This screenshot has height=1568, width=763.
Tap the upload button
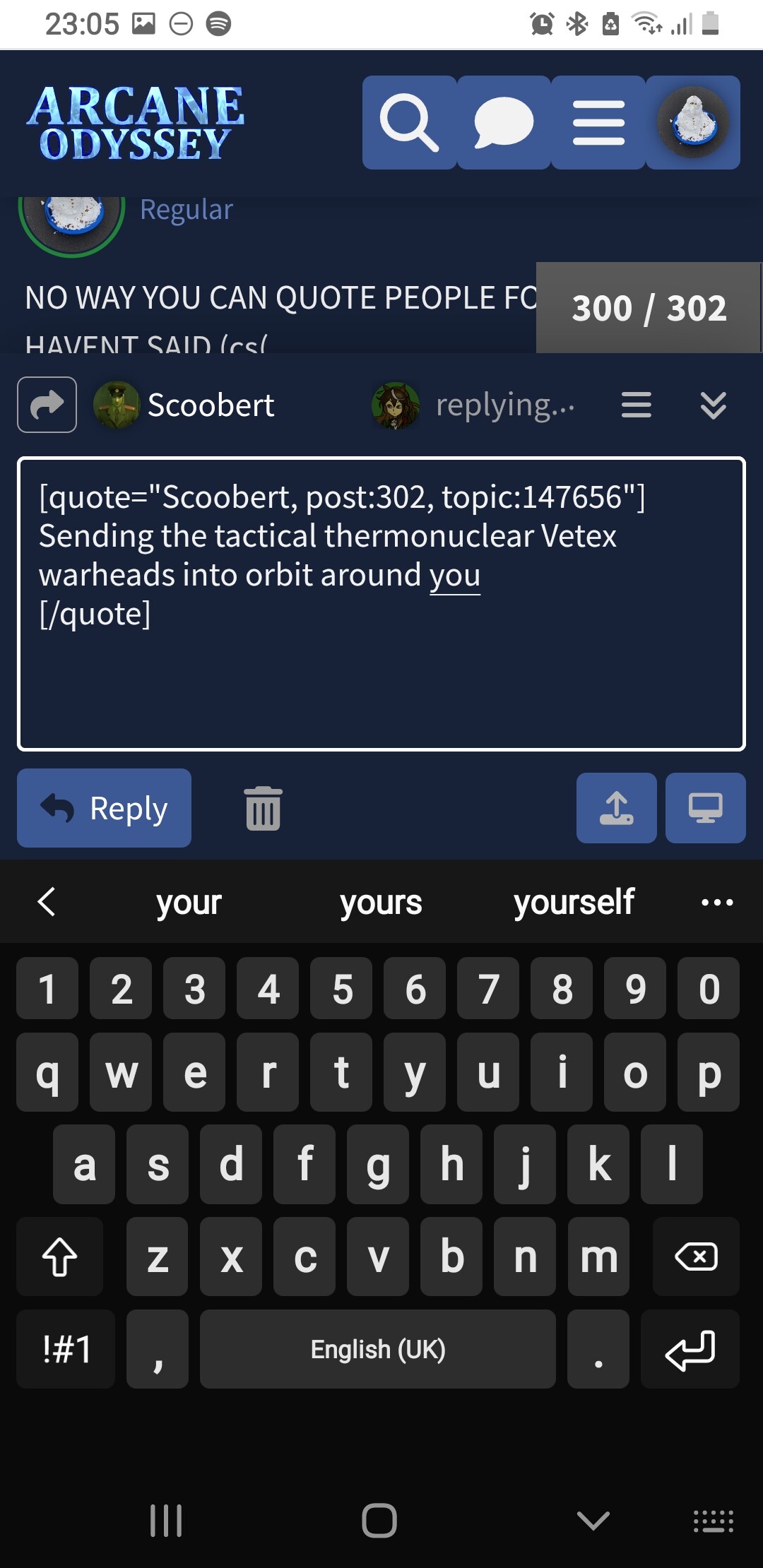tap(617, 808)
